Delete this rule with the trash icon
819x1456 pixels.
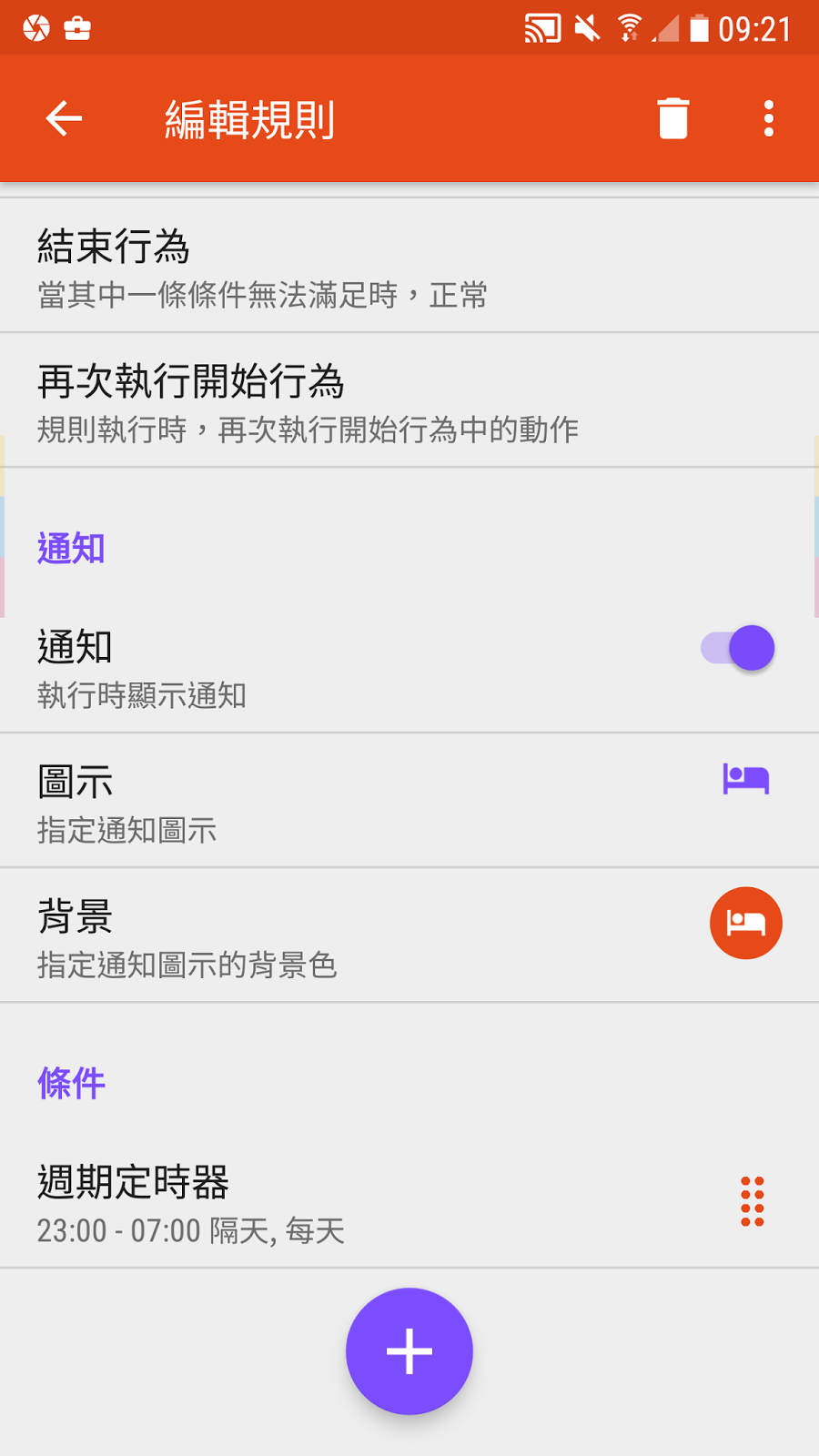pyautogui.click(x=673, y=118)
